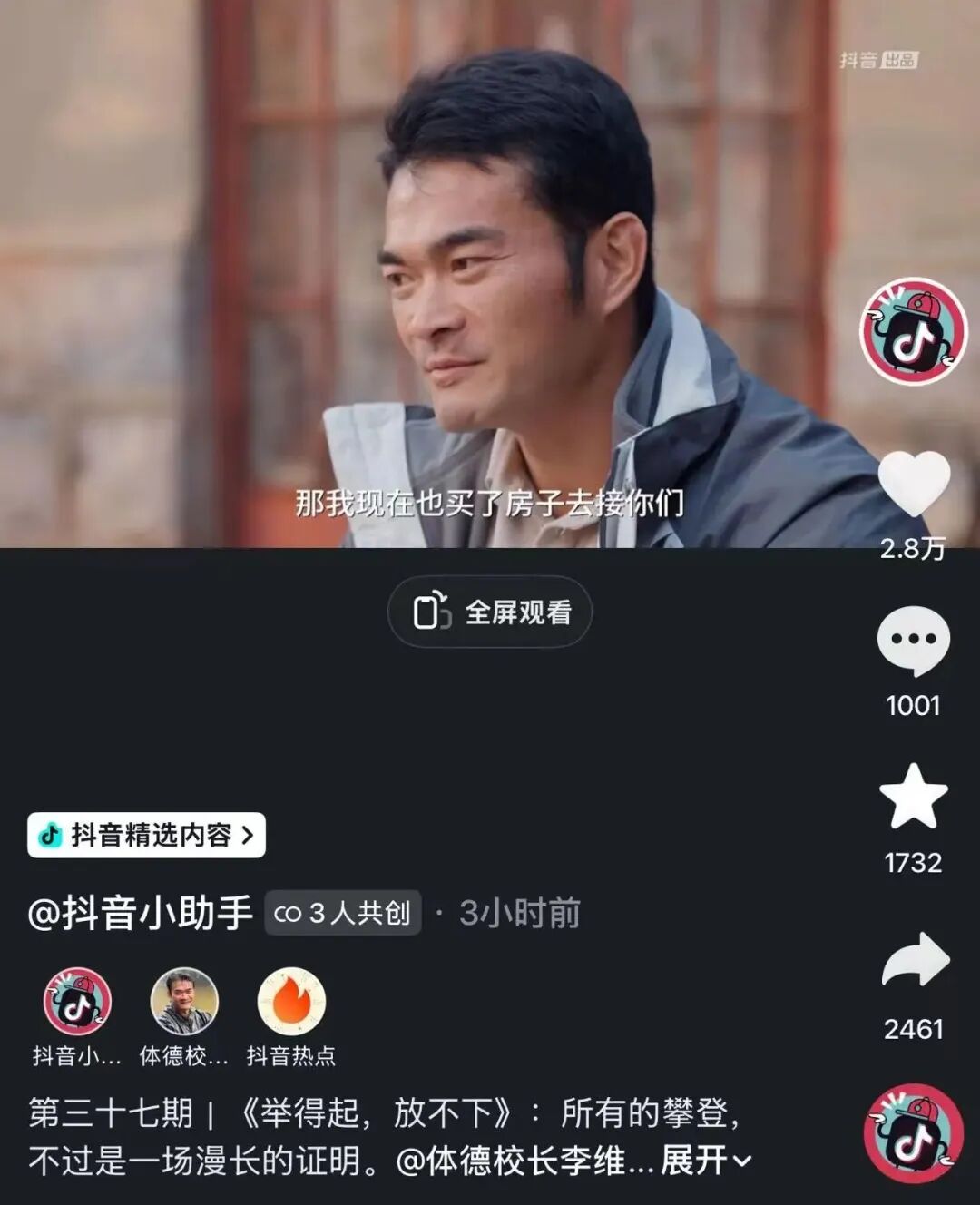View the 3人共创 co-creators list
This screenshot has height=1205, width=980.
point(343,913)
